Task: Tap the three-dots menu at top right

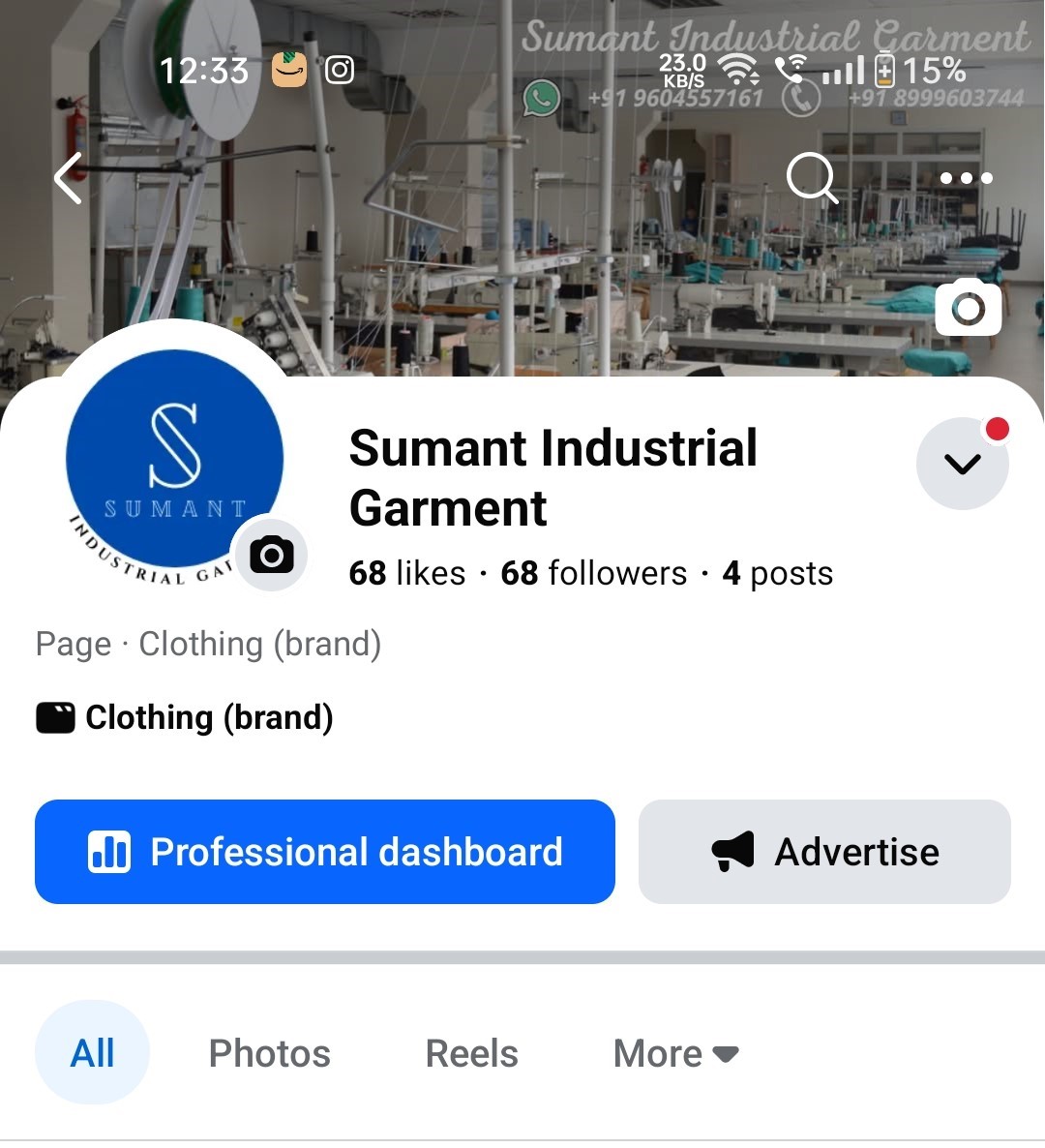Action: point(966,178)
